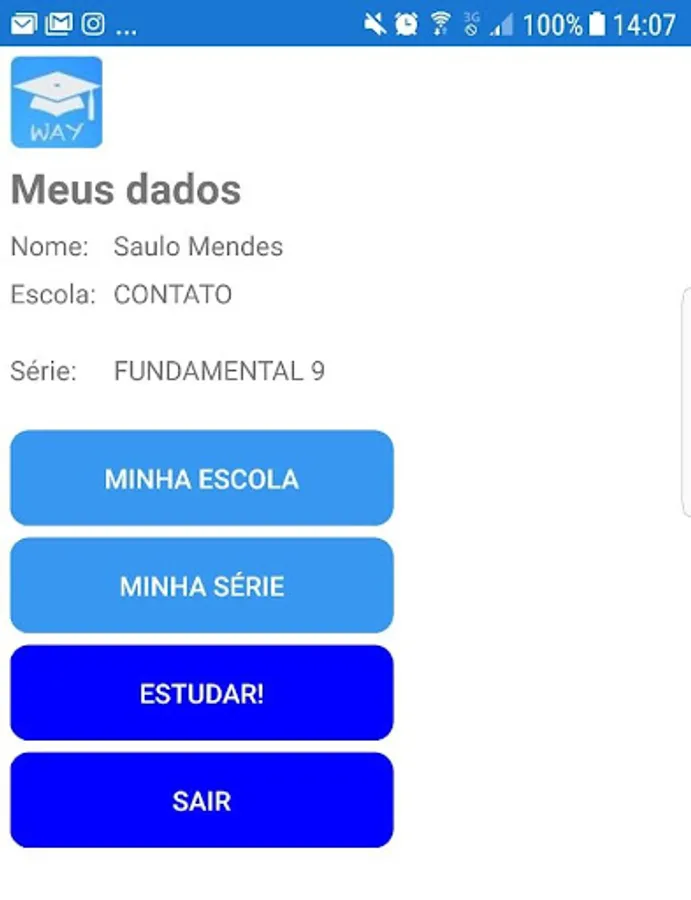Log out with the Sair button
This screenshot has height=900, width=691.
pos(201,800)
